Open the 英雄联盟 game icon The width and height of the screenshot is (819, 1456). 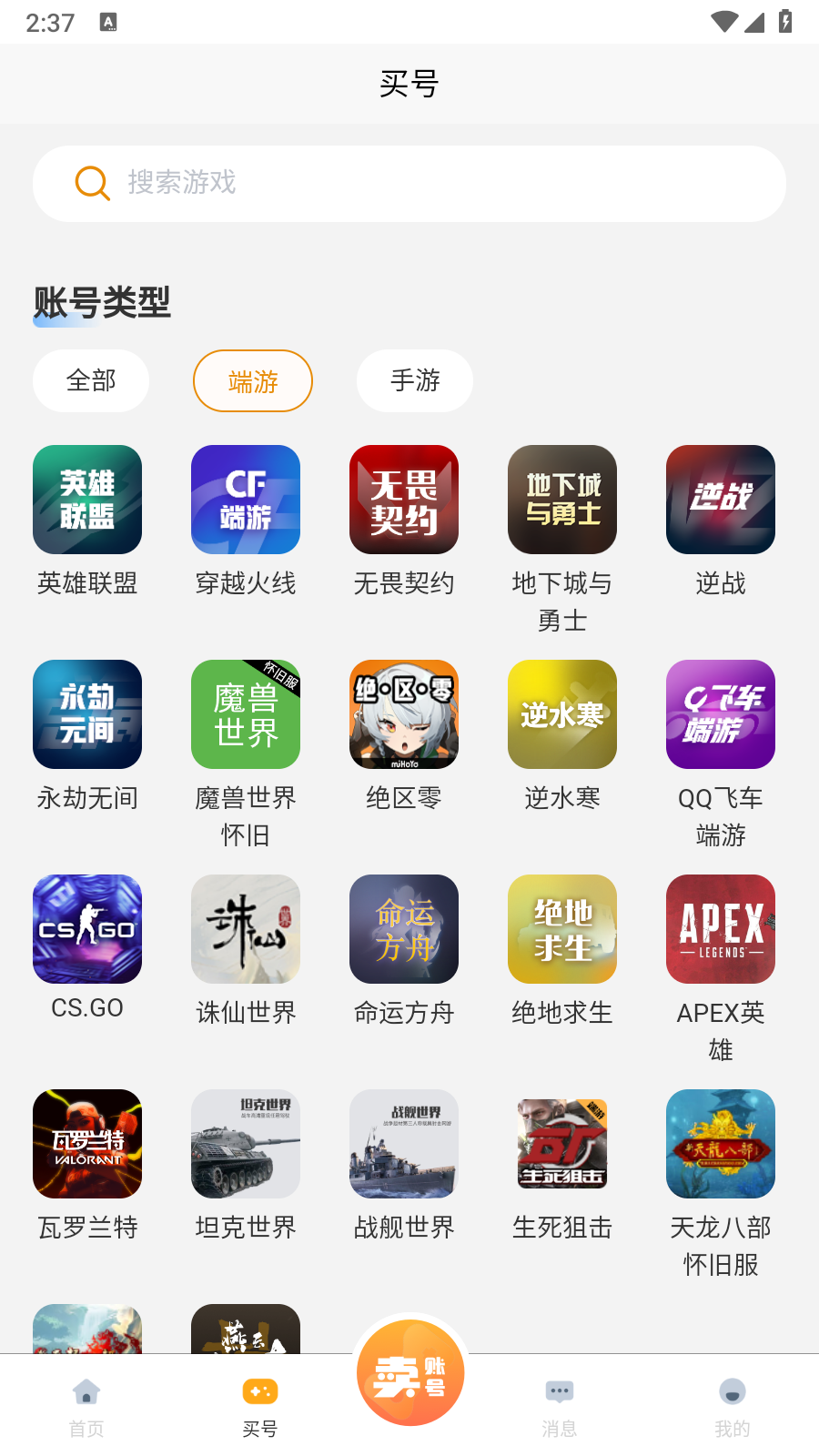pyautogui.click(x=86, y=500)
